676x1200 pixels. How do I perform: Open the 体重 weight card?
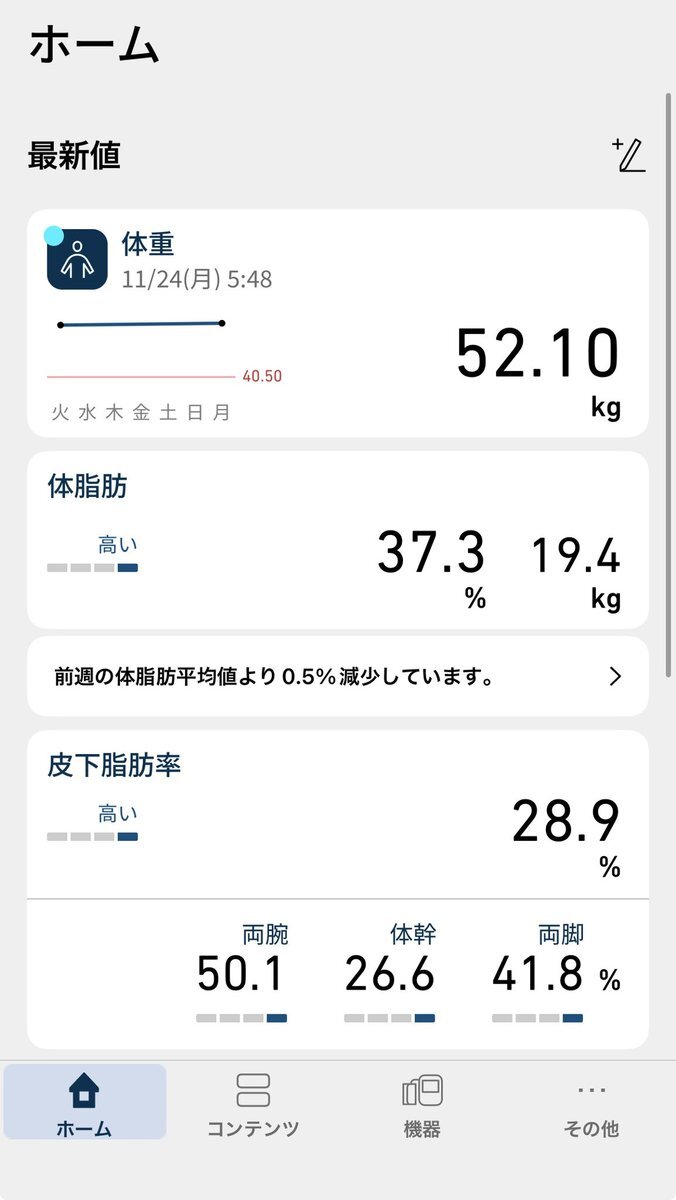pyautogui.click(x=337, y=323)
